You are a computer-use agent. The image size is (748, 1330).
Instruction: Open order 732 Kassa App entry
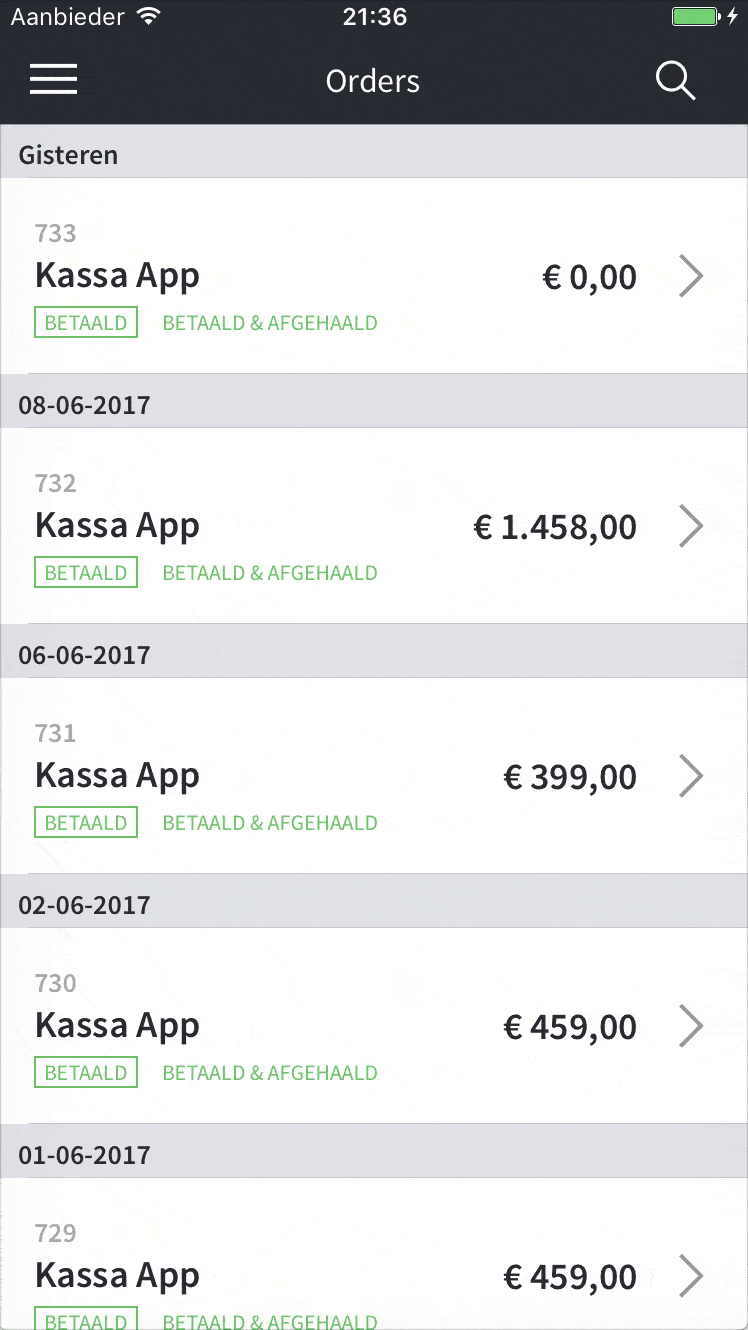click(117, 525)
